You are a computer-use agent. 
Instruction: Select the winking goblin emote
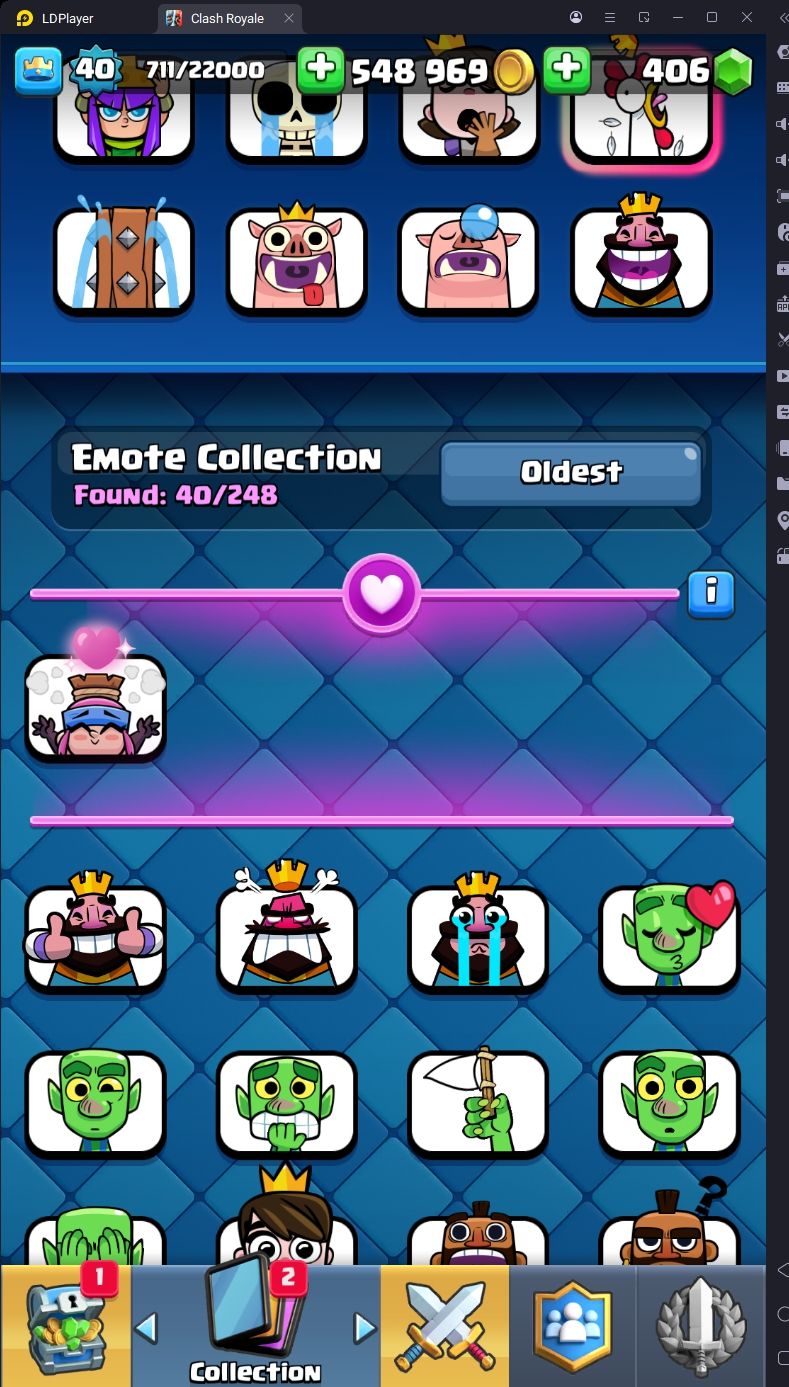(x=95, y=1104)
